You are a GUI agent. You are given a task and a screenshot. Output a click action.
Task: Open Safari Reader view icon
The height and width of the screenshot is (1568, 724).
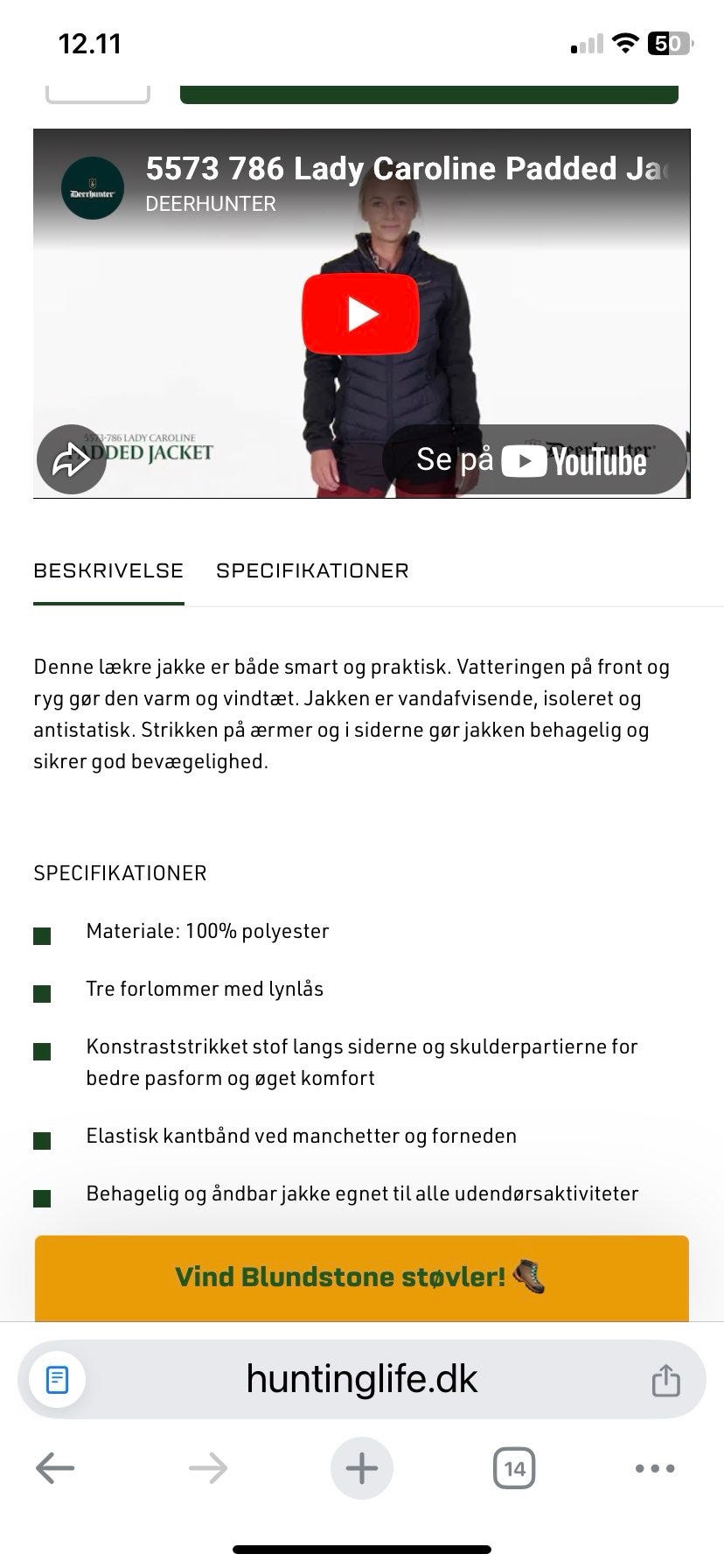click(58, 1379)
